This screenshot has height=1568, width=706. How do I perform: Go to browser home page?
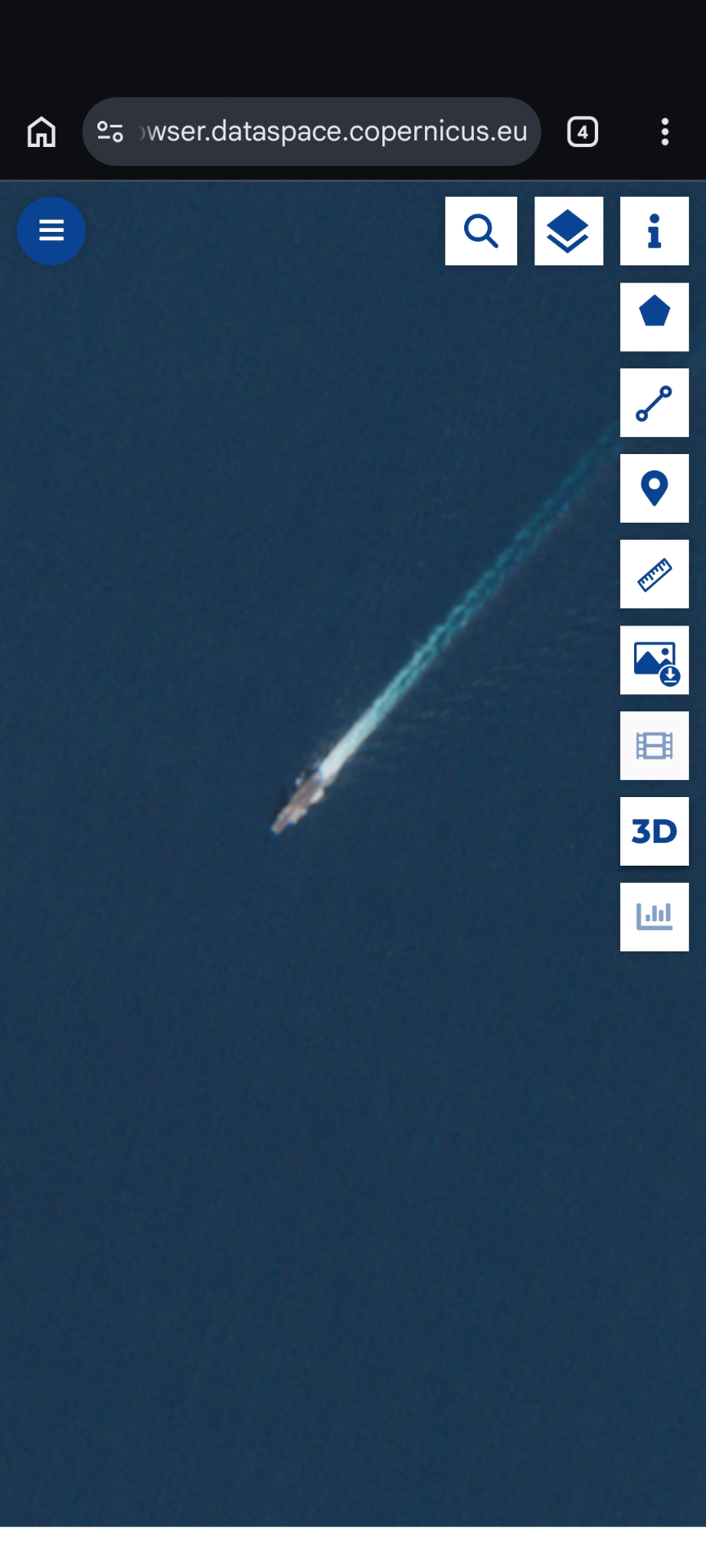click(x=42, y=131)
